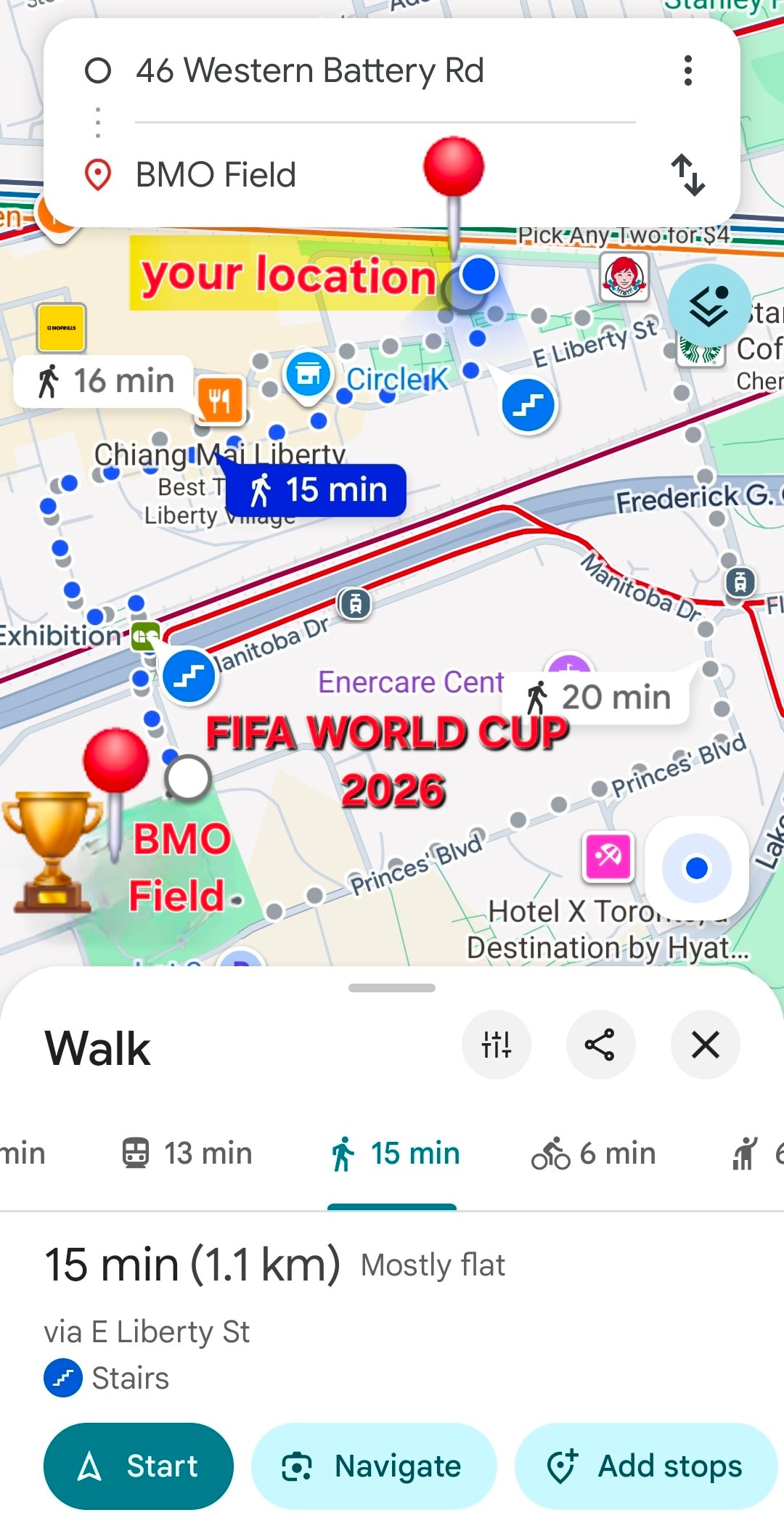Start the walking navigation
Viewport: 784px width, 1523px height.
click(x=139, y=1466)
